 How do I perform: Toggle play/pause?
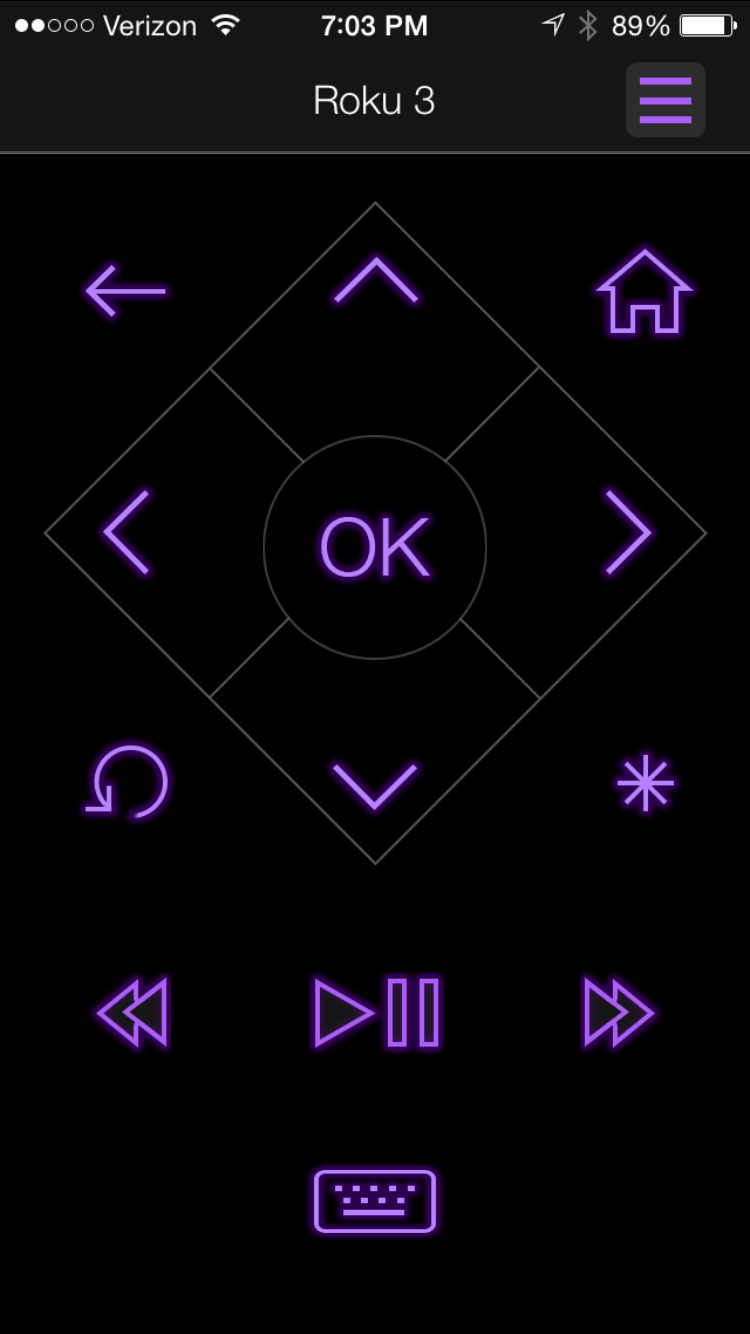(x=376, y=1013)
